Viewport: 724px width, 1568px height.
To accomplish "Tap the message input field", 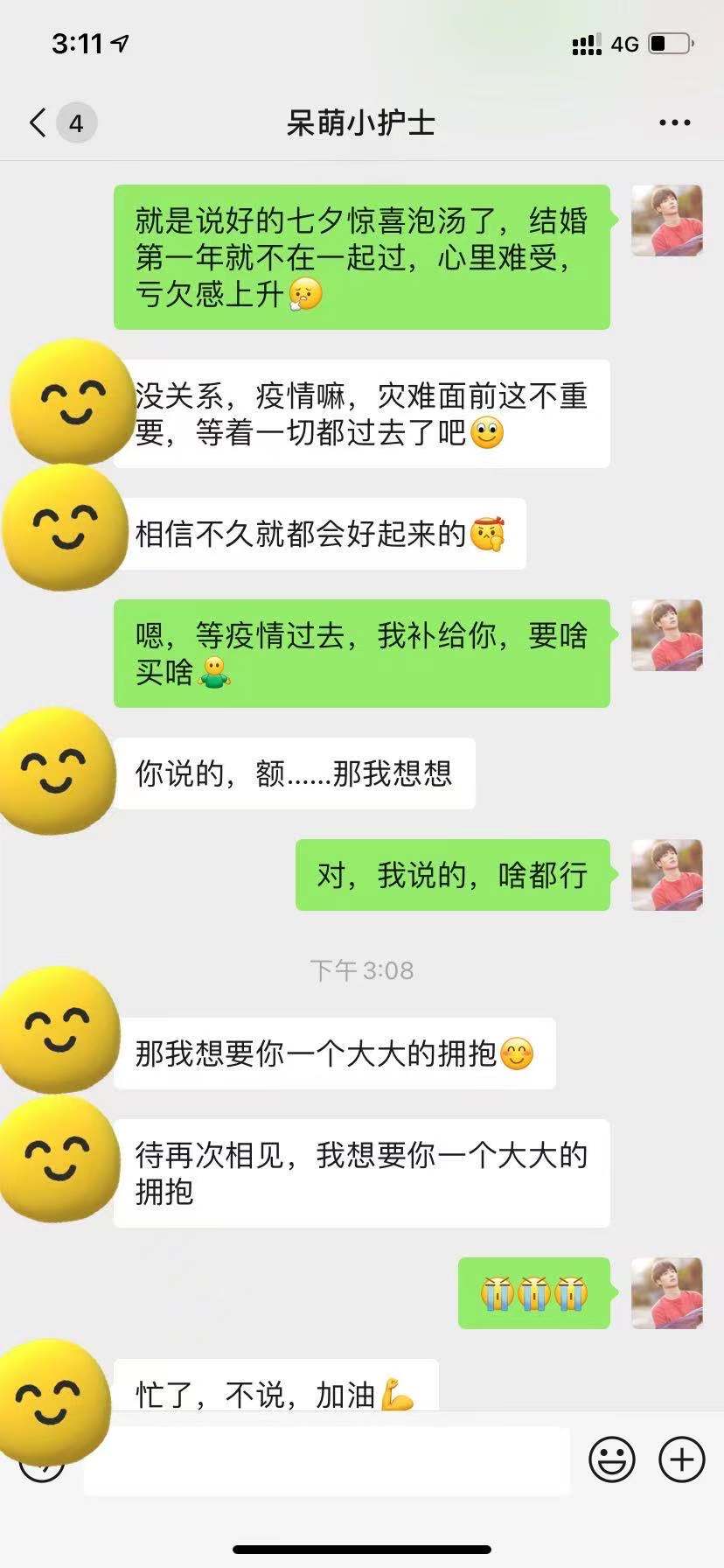I will 327,1460.
